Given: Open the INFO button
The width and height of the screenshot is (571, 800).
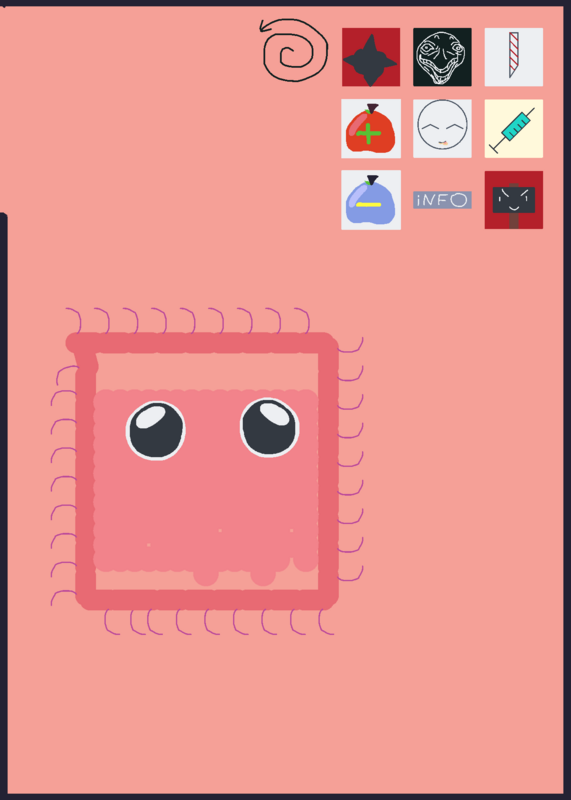Looking at the screenshot, I should point(442,200).
